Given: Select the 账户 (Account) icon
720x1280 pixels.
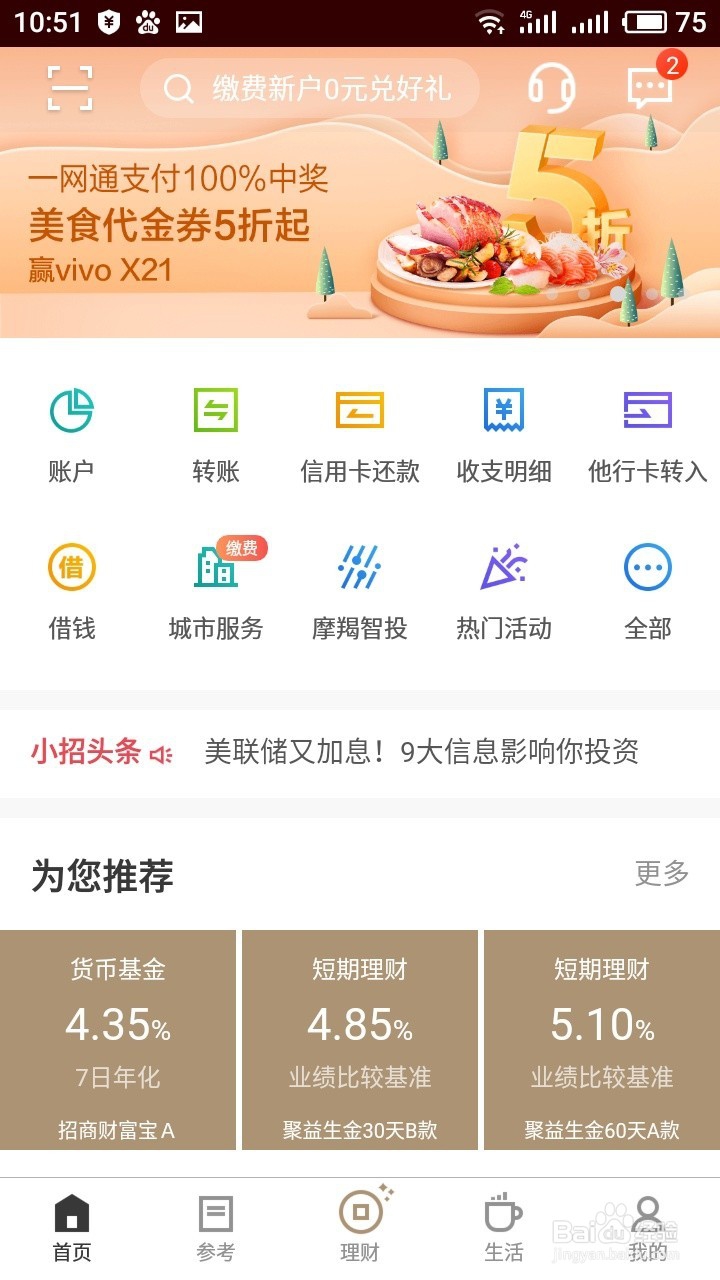Looking at the screenshot, I should [x=71, y=432].
